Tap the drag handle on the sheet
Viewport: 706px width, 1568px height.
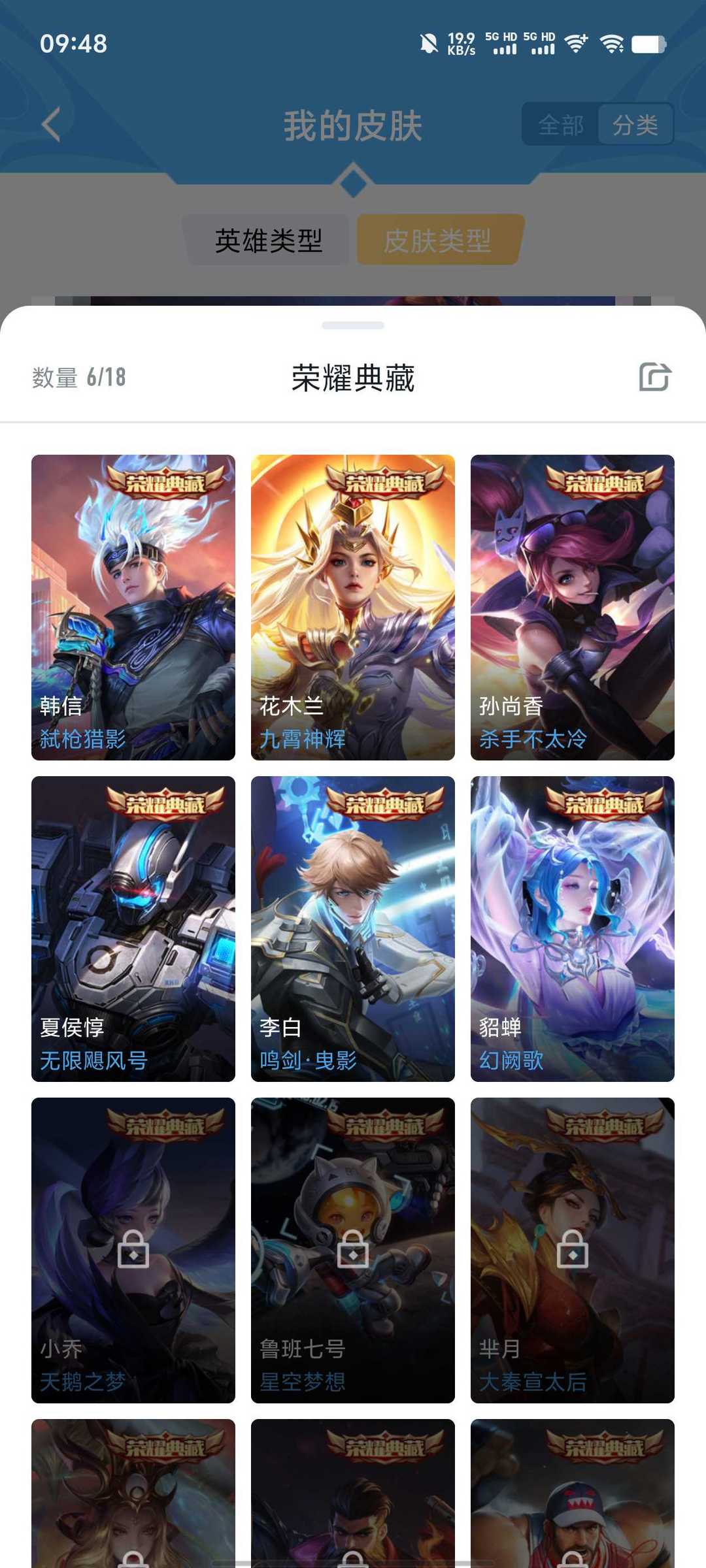(353, 325)
